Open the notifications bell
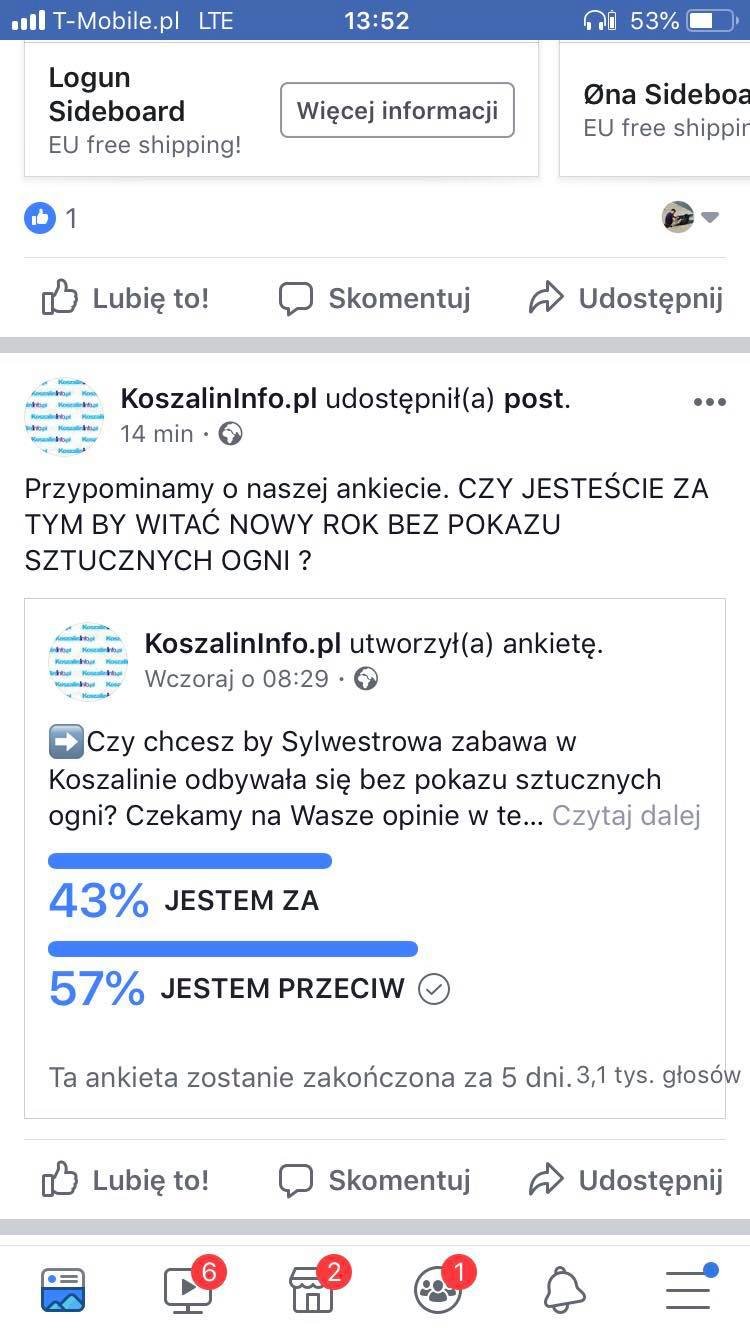 point(564,1289)
